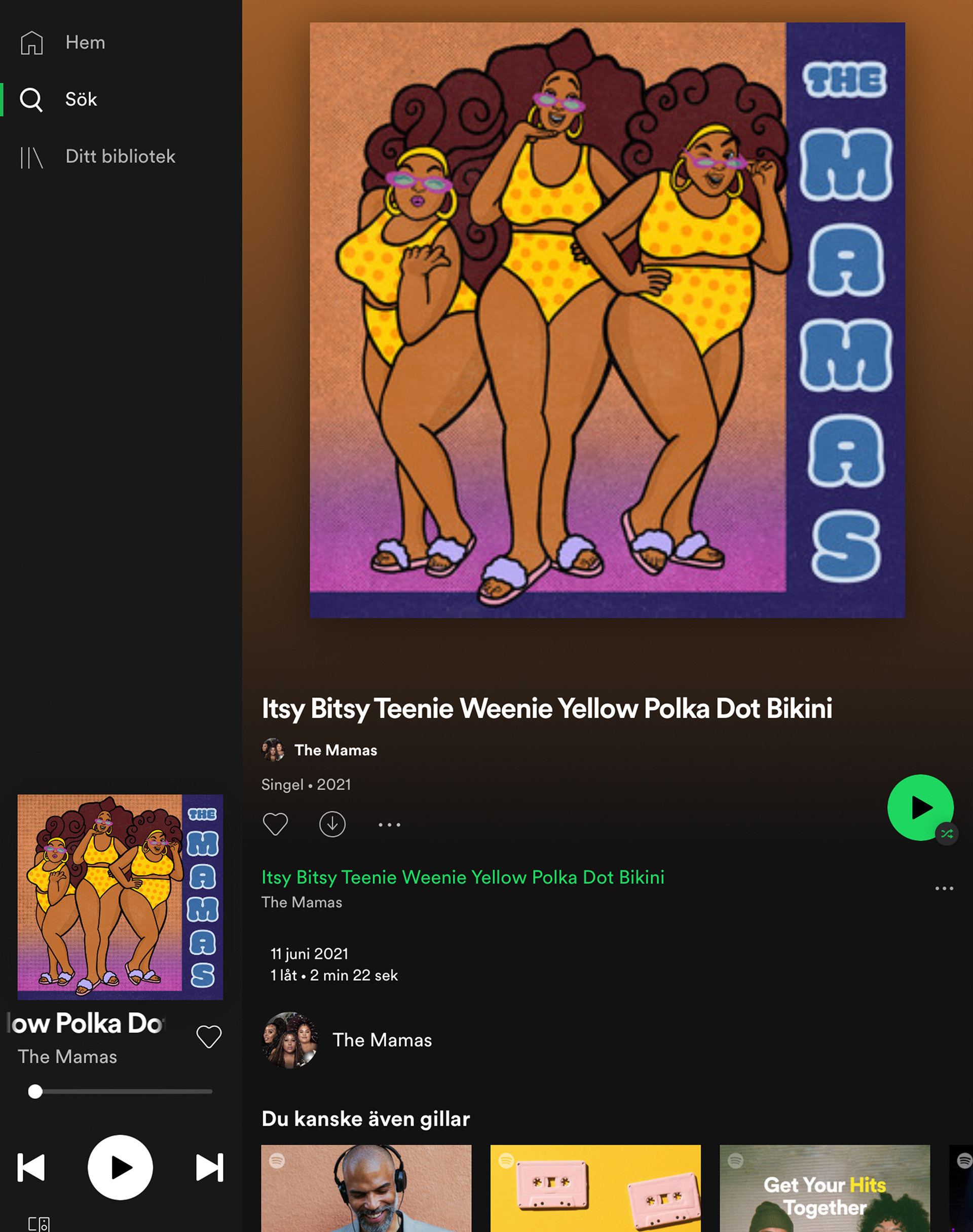Download the single
The image size is (973, 1232).
[332, 824]
